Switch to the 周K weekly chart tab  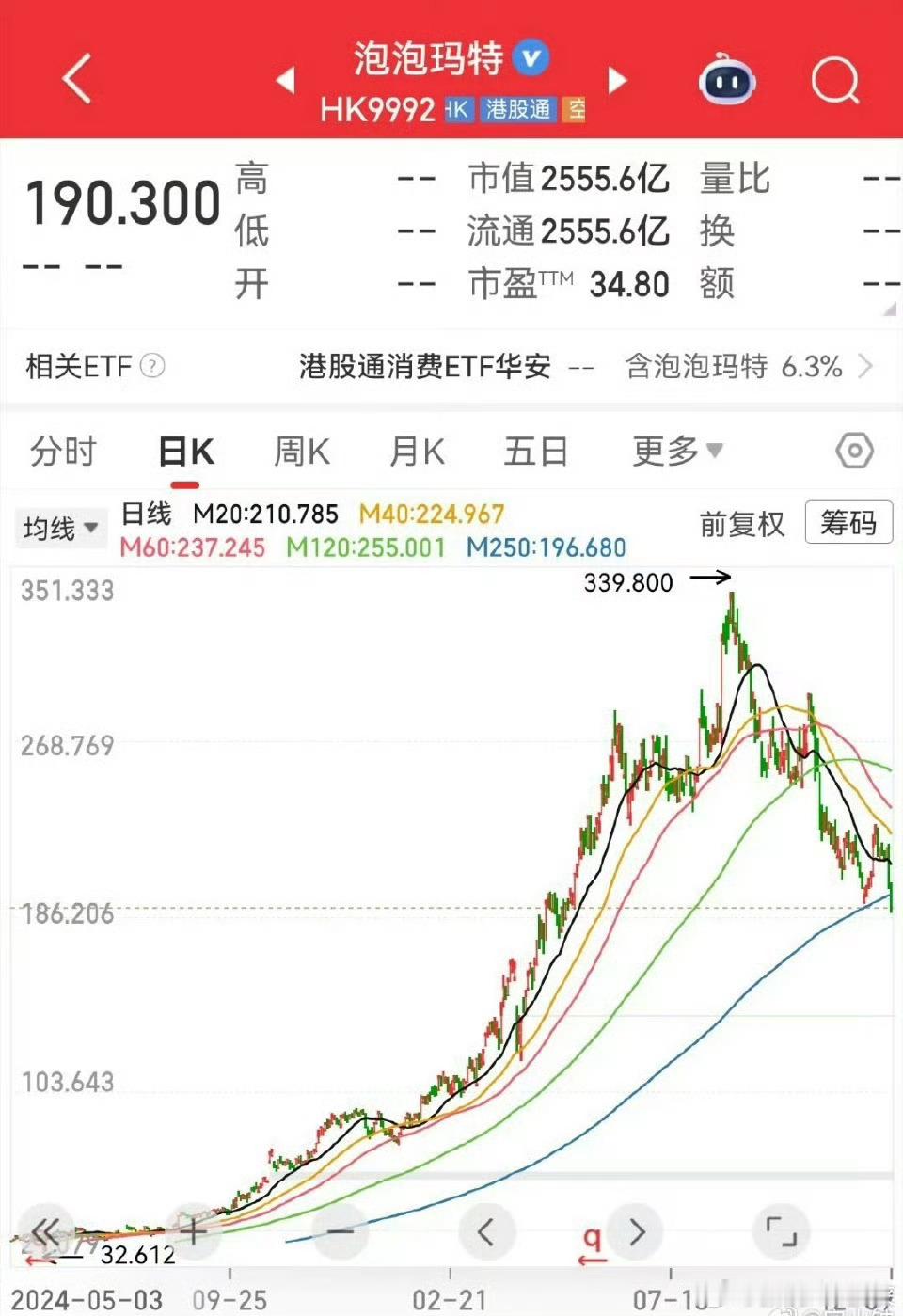click(299, 451)
